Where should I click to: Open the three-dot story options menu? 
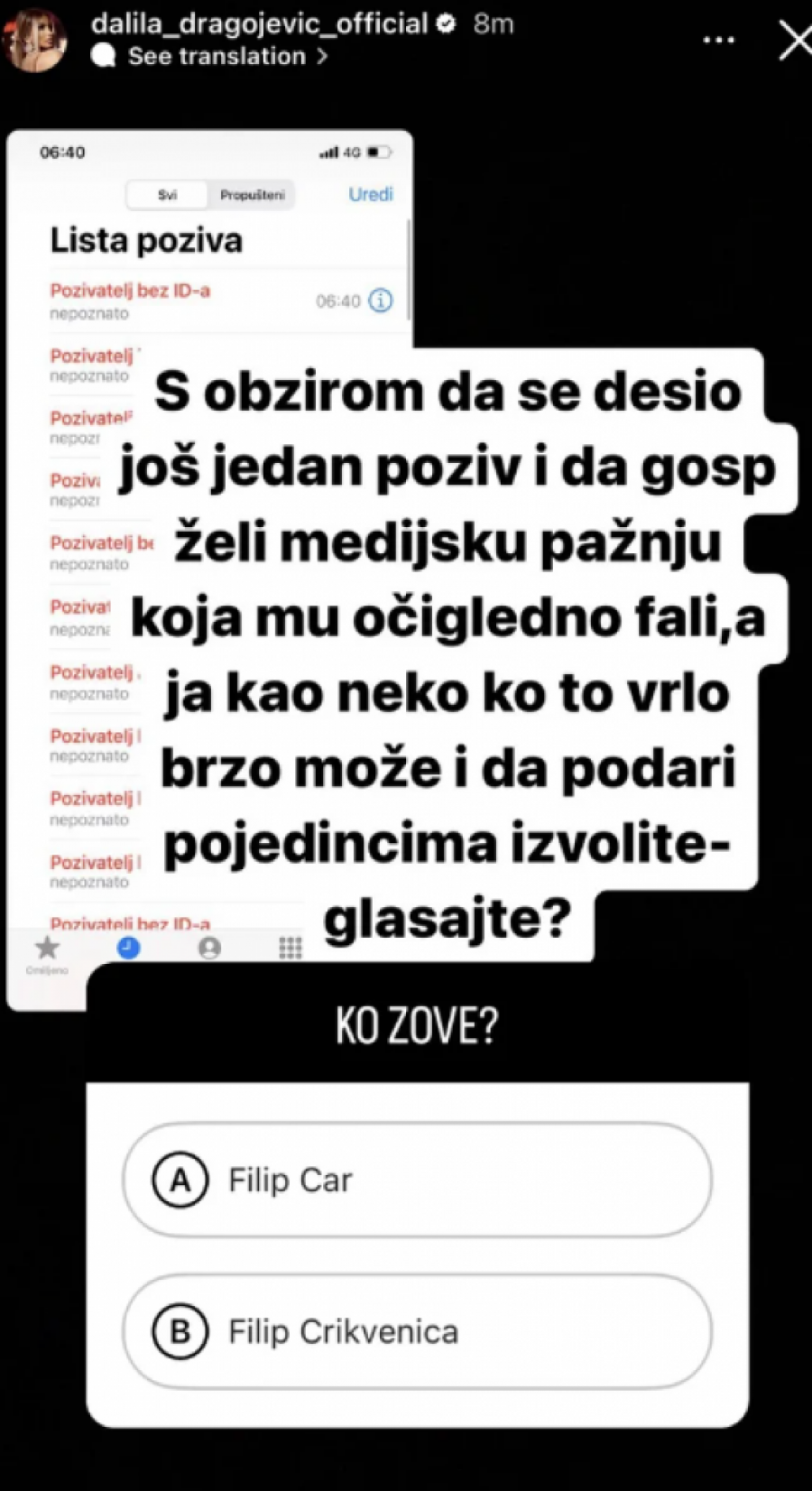pos(718,41)
